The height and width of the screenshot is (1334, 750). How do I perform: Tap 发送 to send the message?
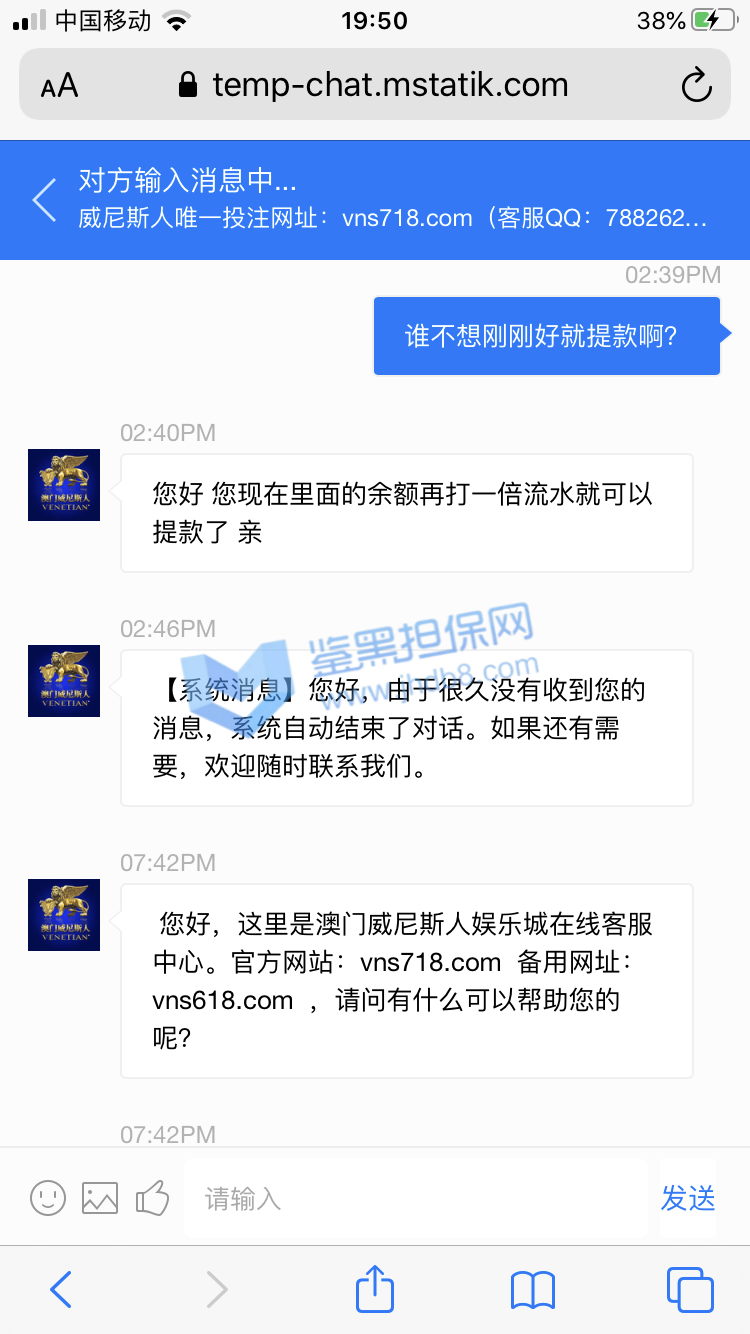click(688, 1197)
